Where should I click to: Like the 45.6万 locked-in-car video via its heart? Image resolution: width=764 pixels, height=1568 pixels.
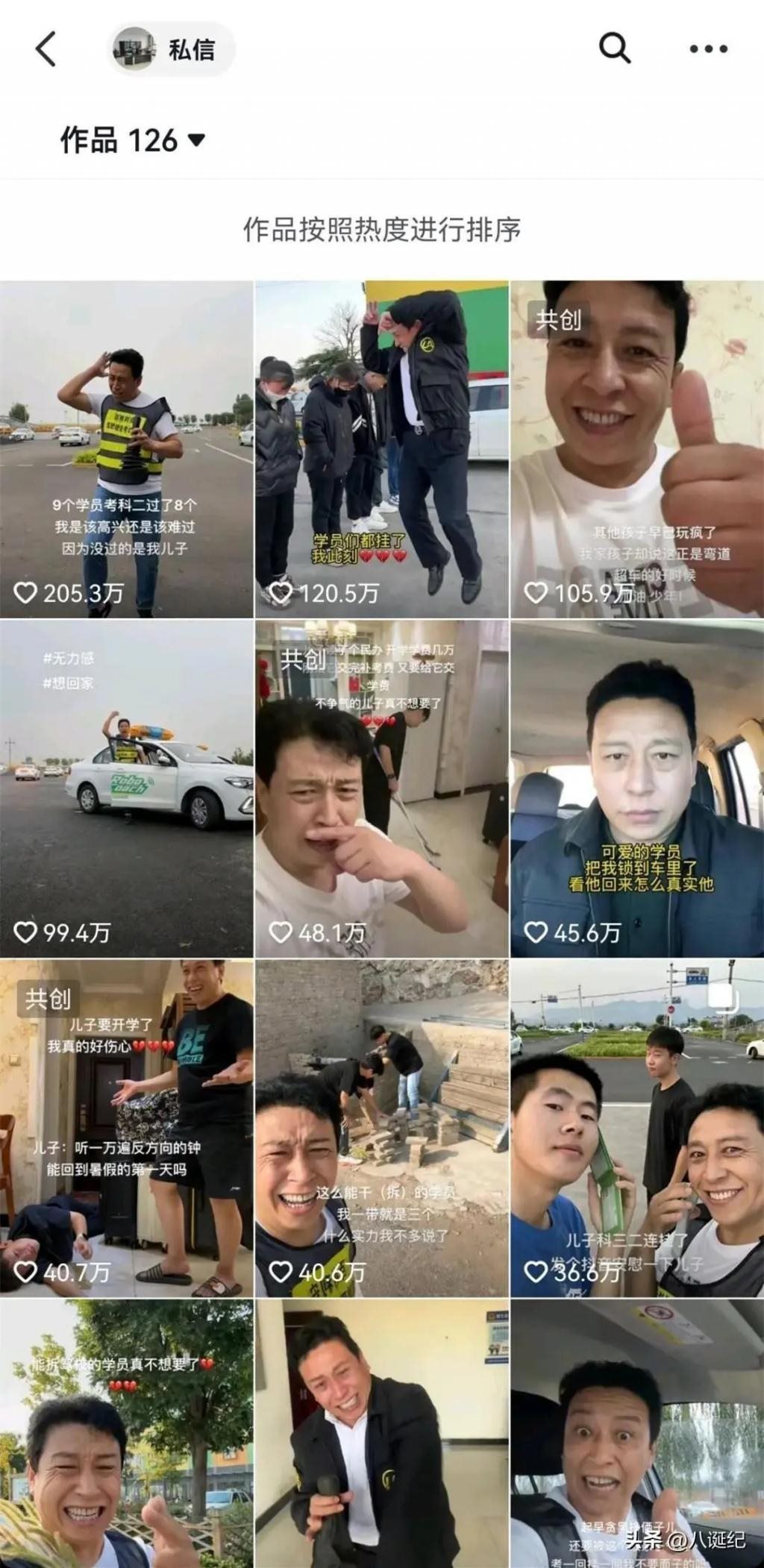point(536,929)
